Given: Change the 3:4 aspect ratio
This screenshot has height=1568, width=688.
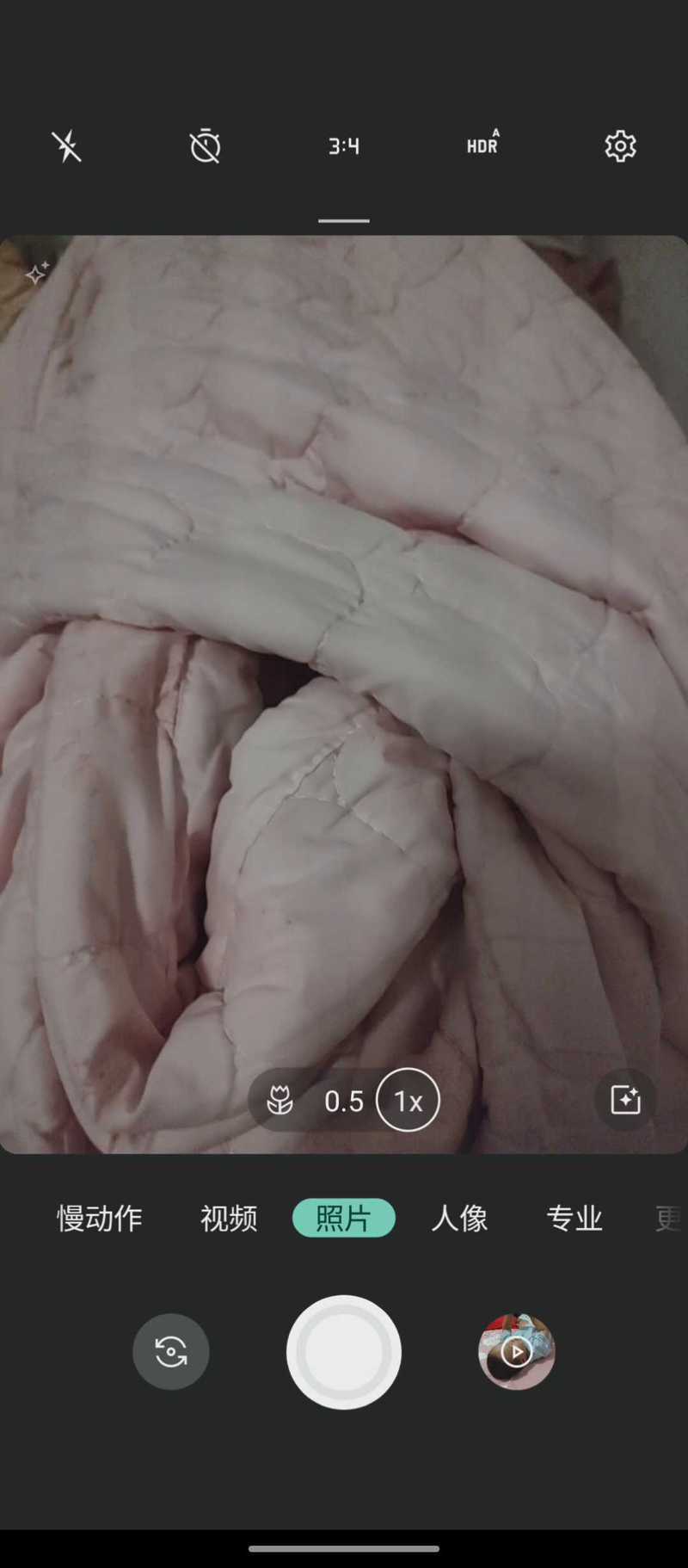Looking at the screenshot, I should pos(344,146).
